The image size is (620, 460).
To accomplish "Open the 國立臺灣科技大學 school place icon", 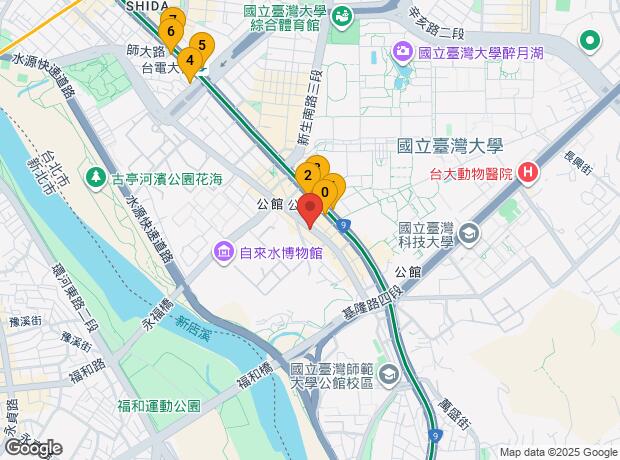I will pos(470,236).
